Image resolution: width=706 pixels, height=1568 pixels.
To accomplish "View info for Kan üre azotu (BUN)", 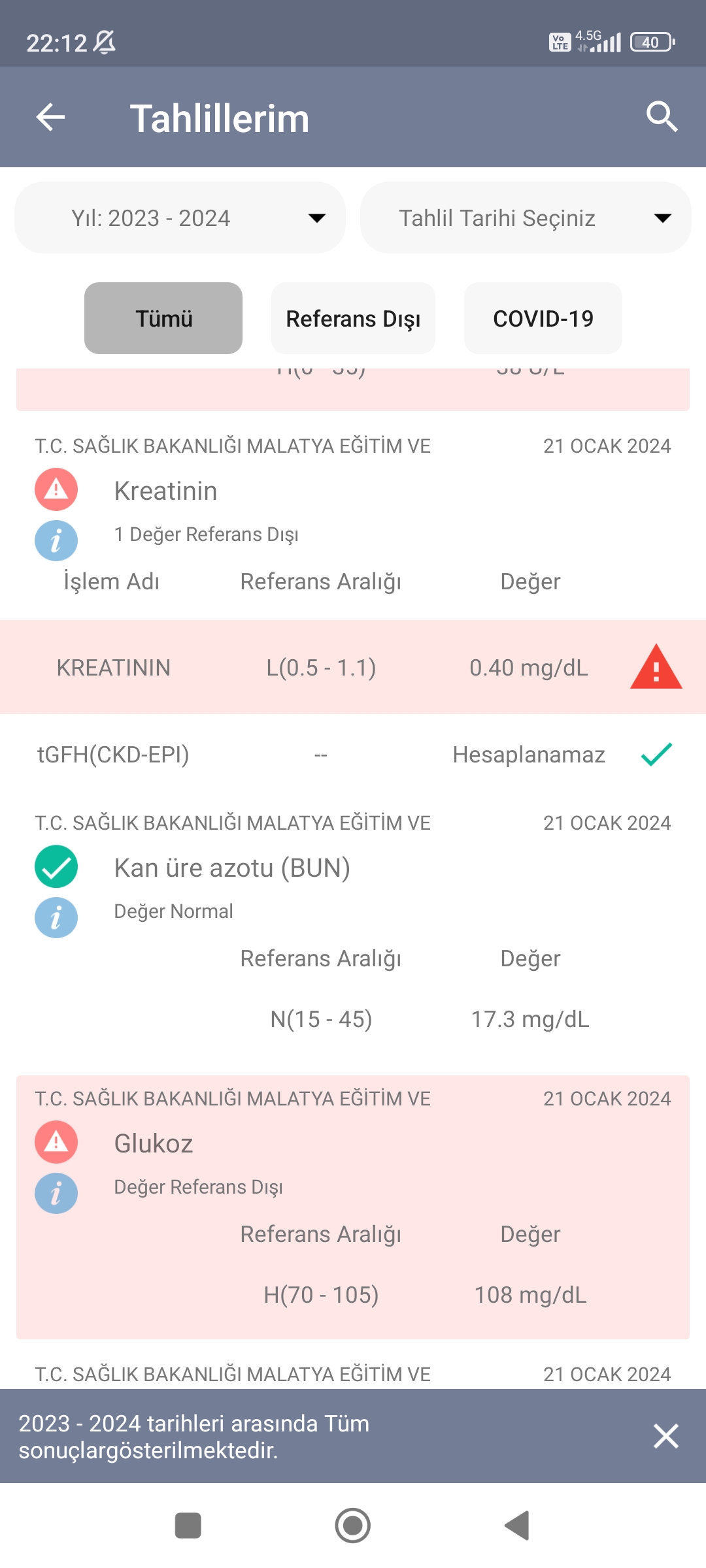I will [x=56, y=917].
